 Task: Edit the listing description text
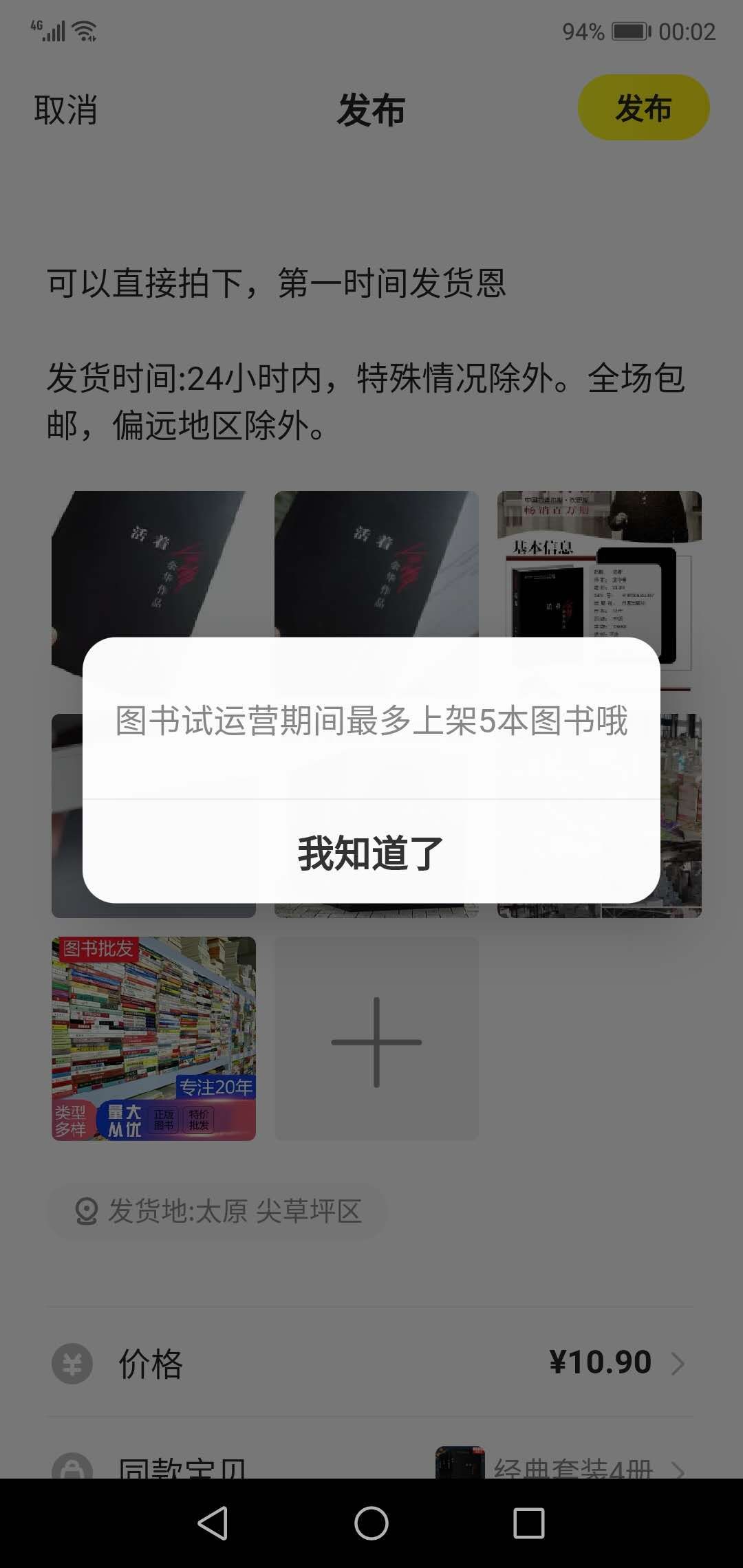click(365, 354)
